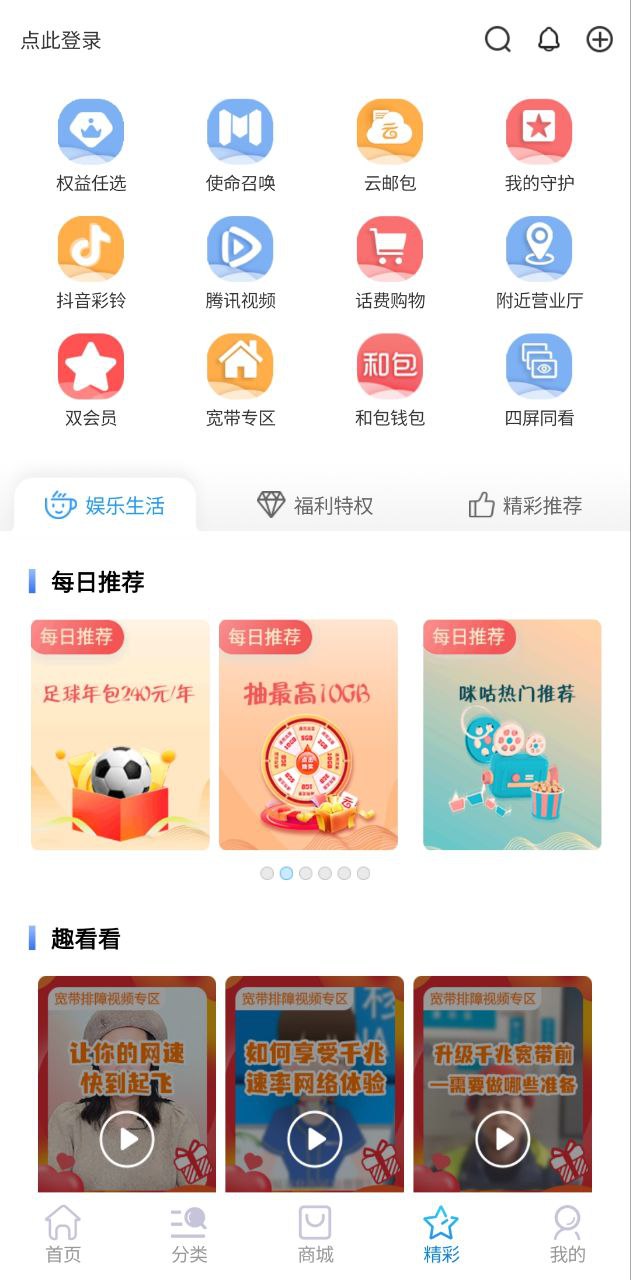Open the search icon

(x=498, y=40)
